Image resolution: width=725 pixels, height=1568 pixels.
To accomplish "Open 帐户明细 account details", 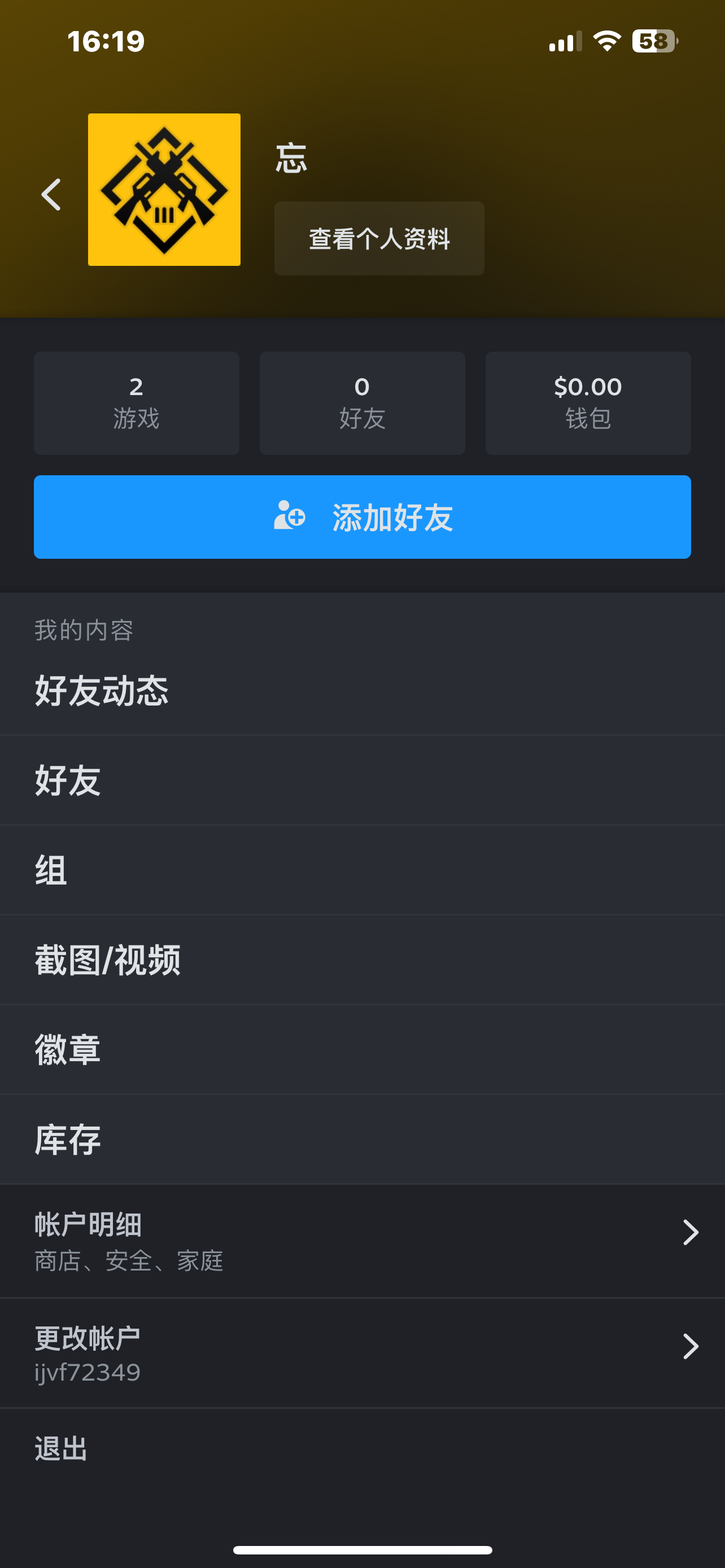I will point(362,1241).
